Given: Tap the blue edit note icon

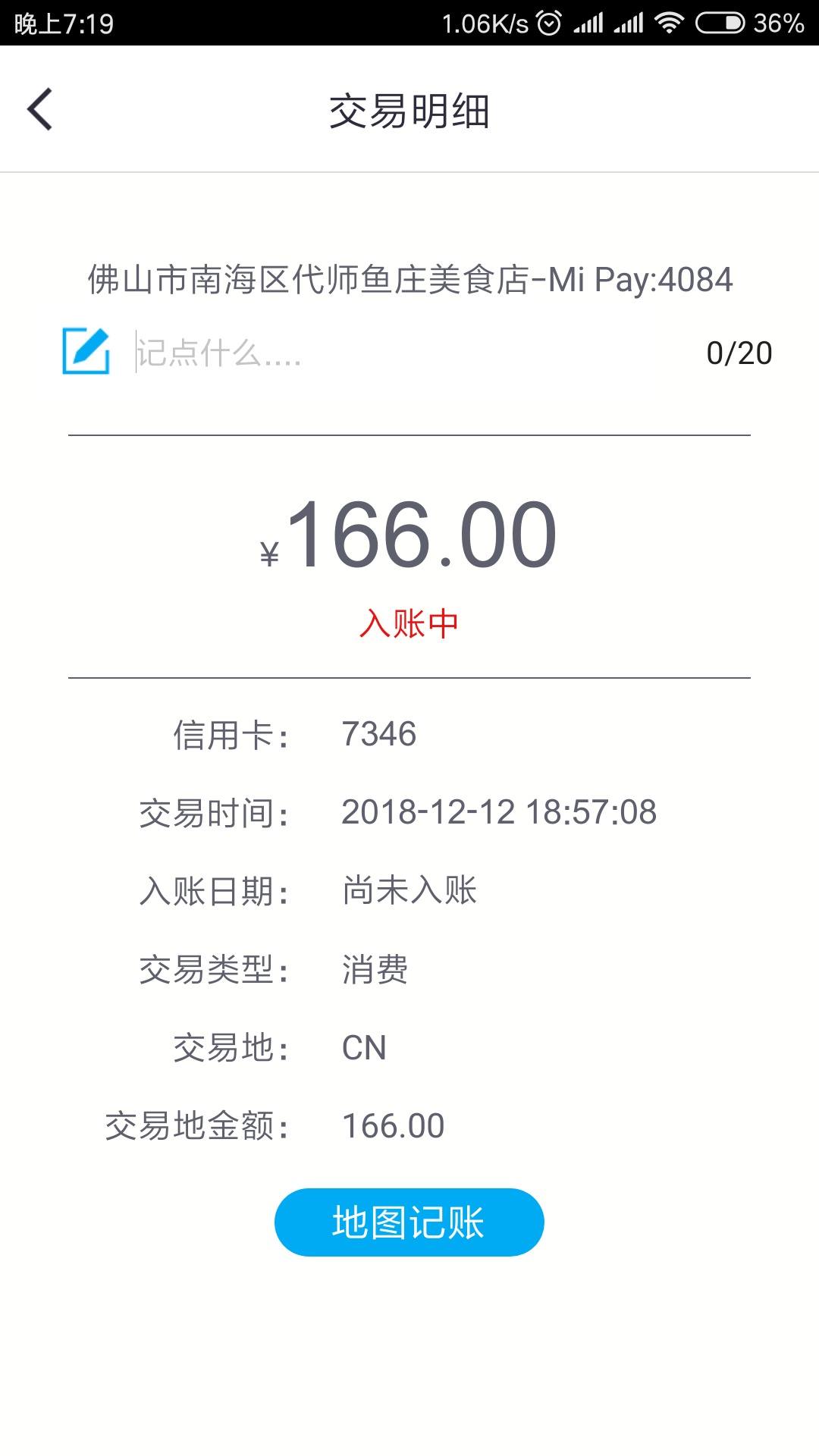Looking at the screenshot, I should (x=86, y=351).
